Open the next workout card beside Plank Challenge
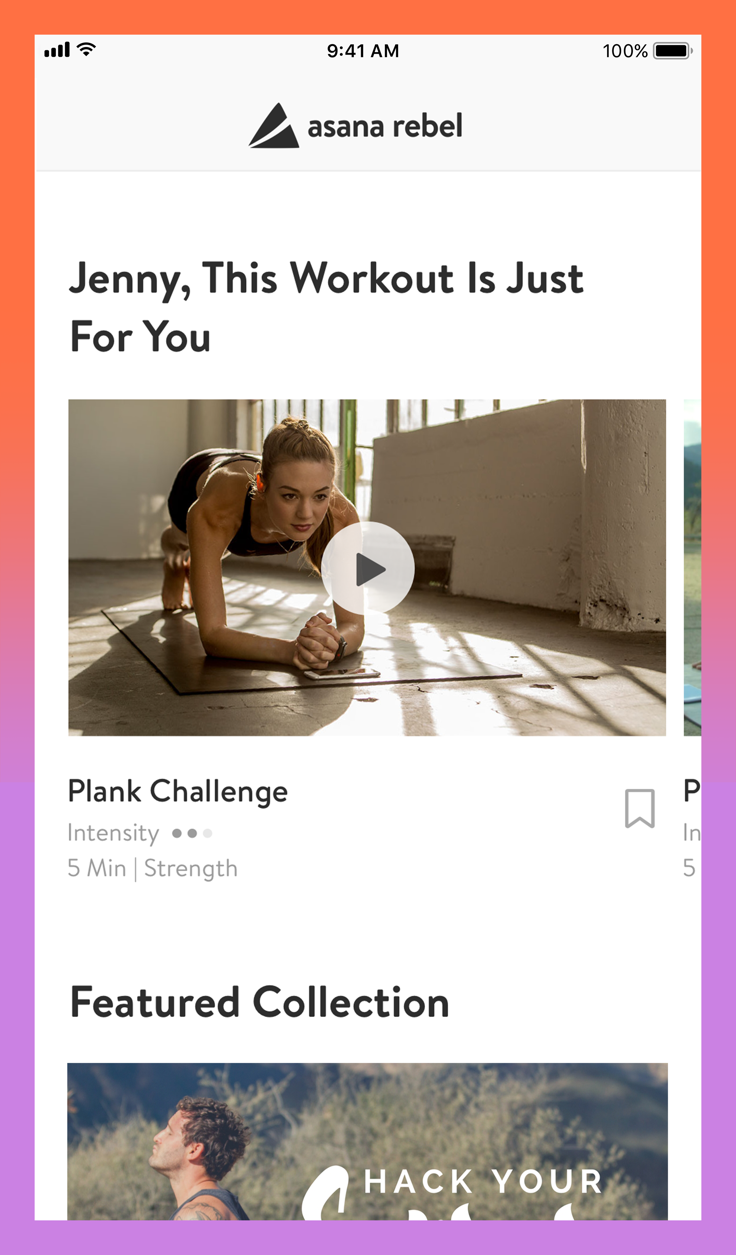This screenshot has height=1255, width=736. pyautogui.click(x=692, y=568)
